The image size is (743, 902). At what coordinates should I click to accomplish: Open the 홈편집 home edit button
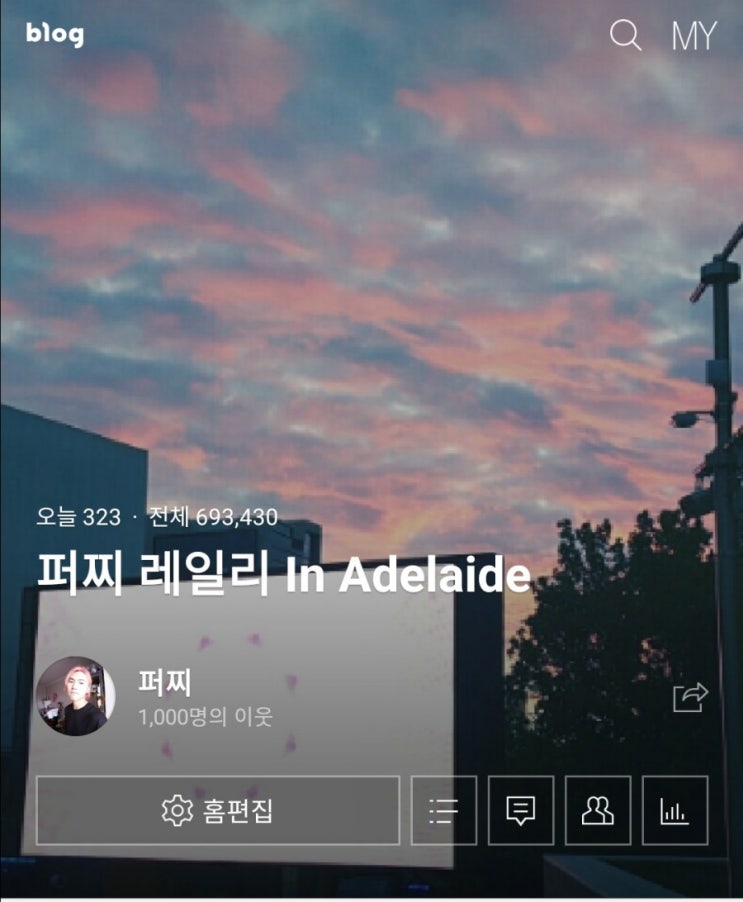pos(218,810)
